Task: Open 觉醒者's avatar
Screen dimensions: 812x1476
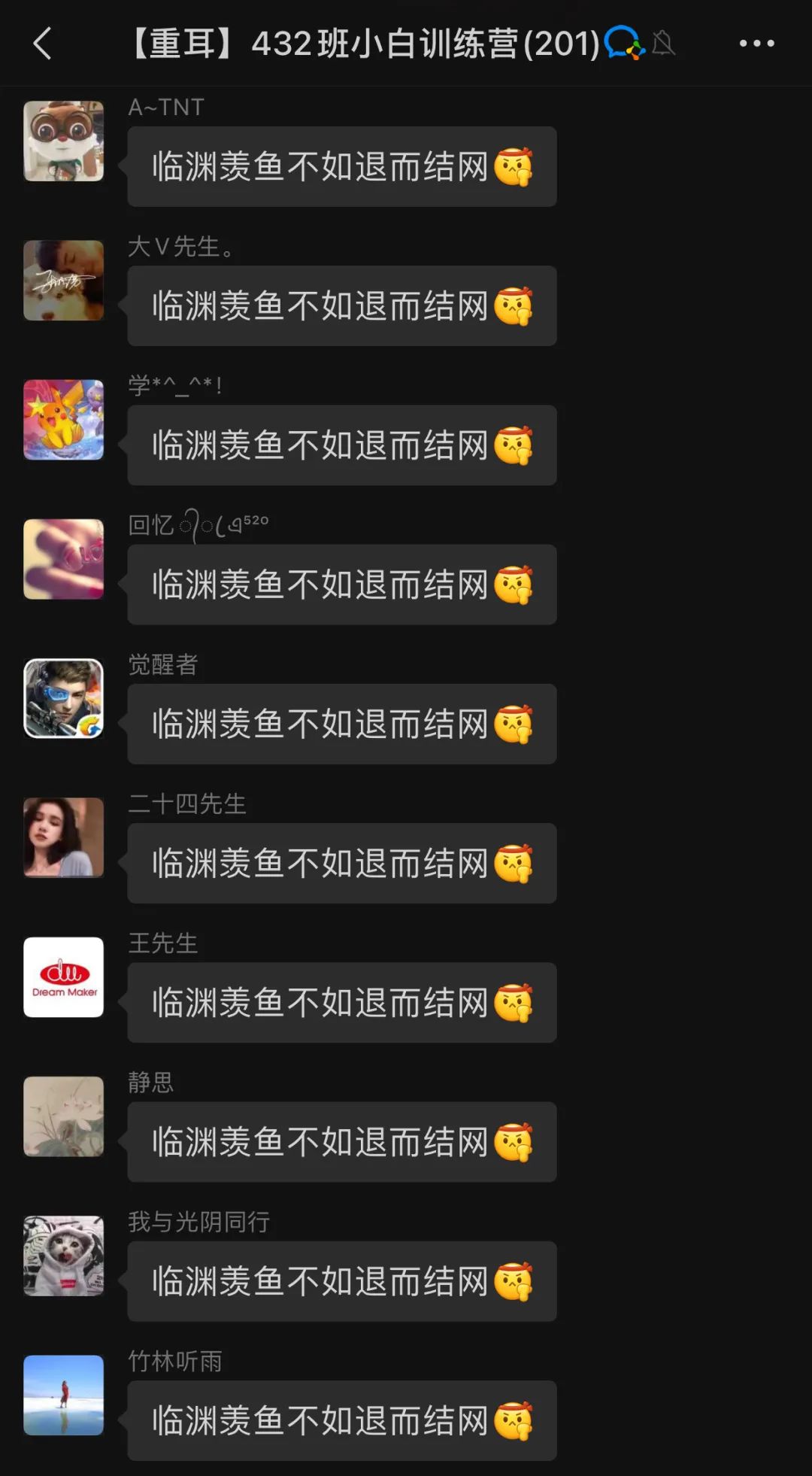Action: click(x=64, y=699)
